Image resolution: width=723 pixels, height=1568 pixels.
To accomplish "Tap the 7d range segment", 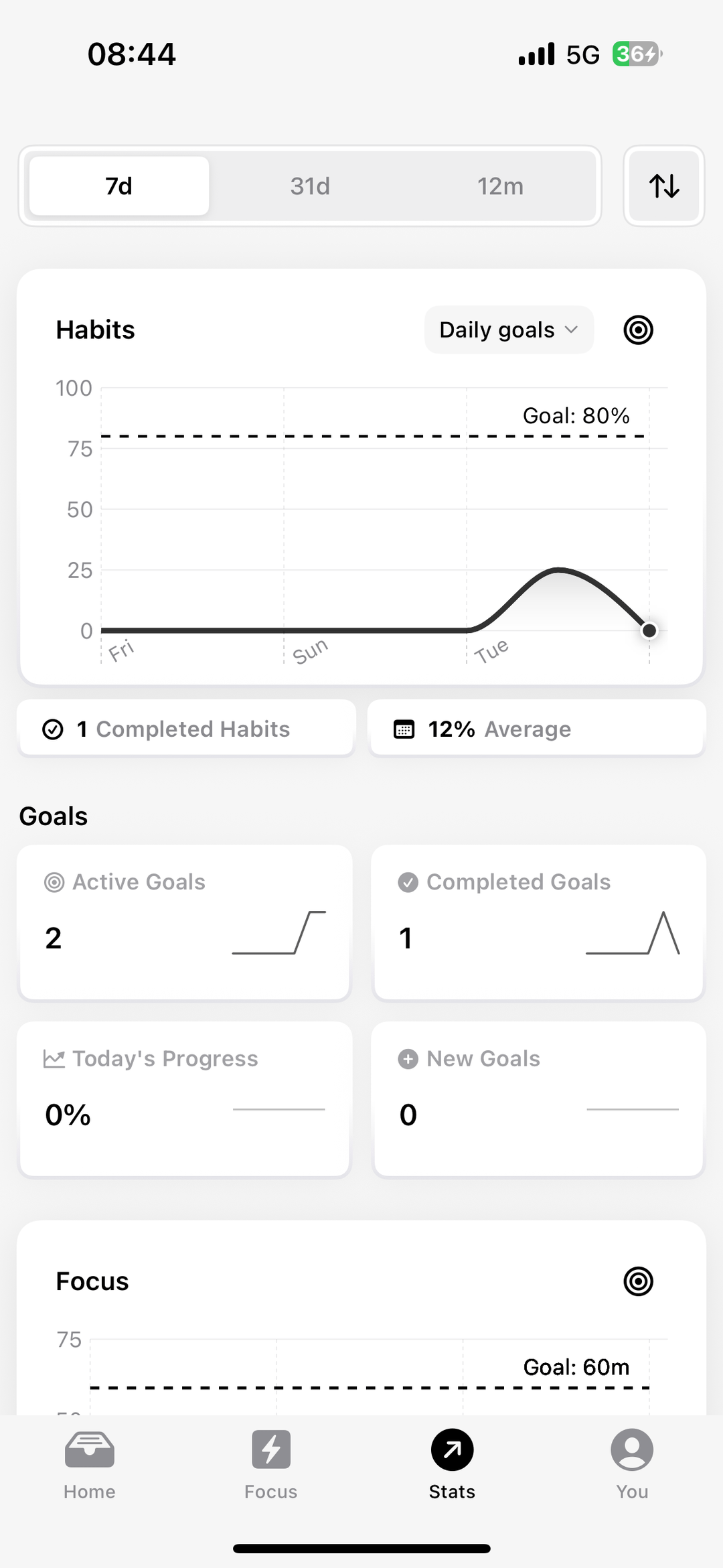I will point(119,186).
